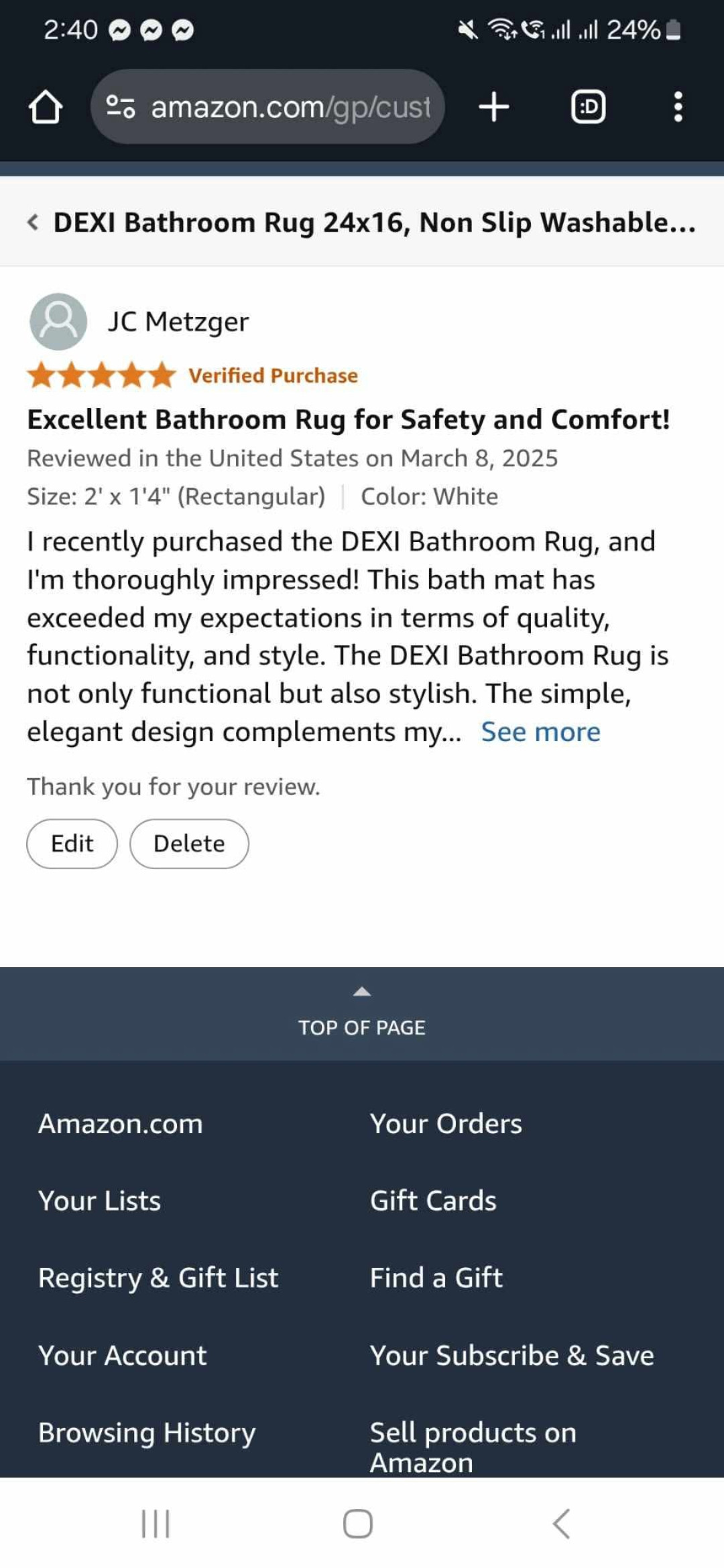724x1568 pixels.
Task: Open a new browser tab
Action: pyautogui.click(x=494, y=107)
